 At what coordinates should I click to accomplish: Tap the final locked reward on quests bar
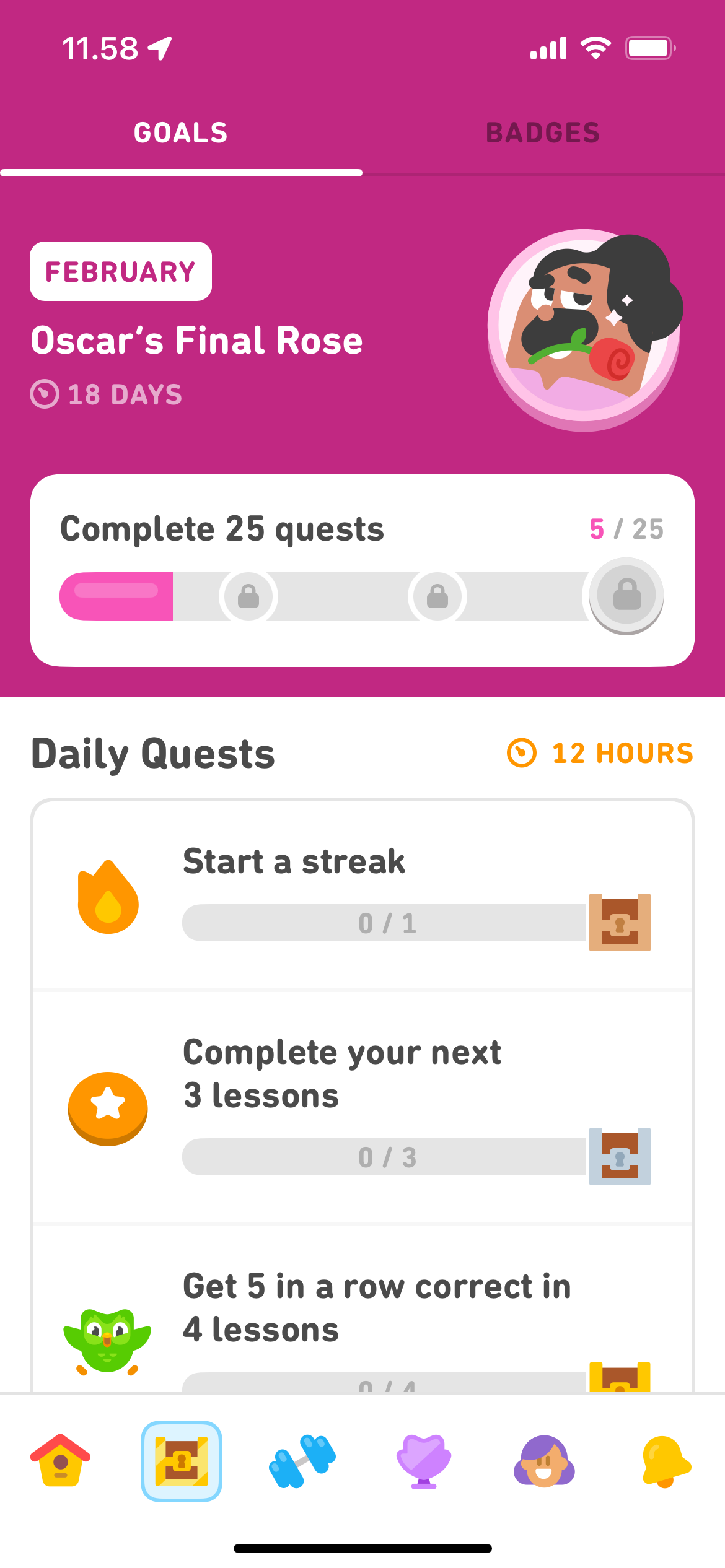626,596
